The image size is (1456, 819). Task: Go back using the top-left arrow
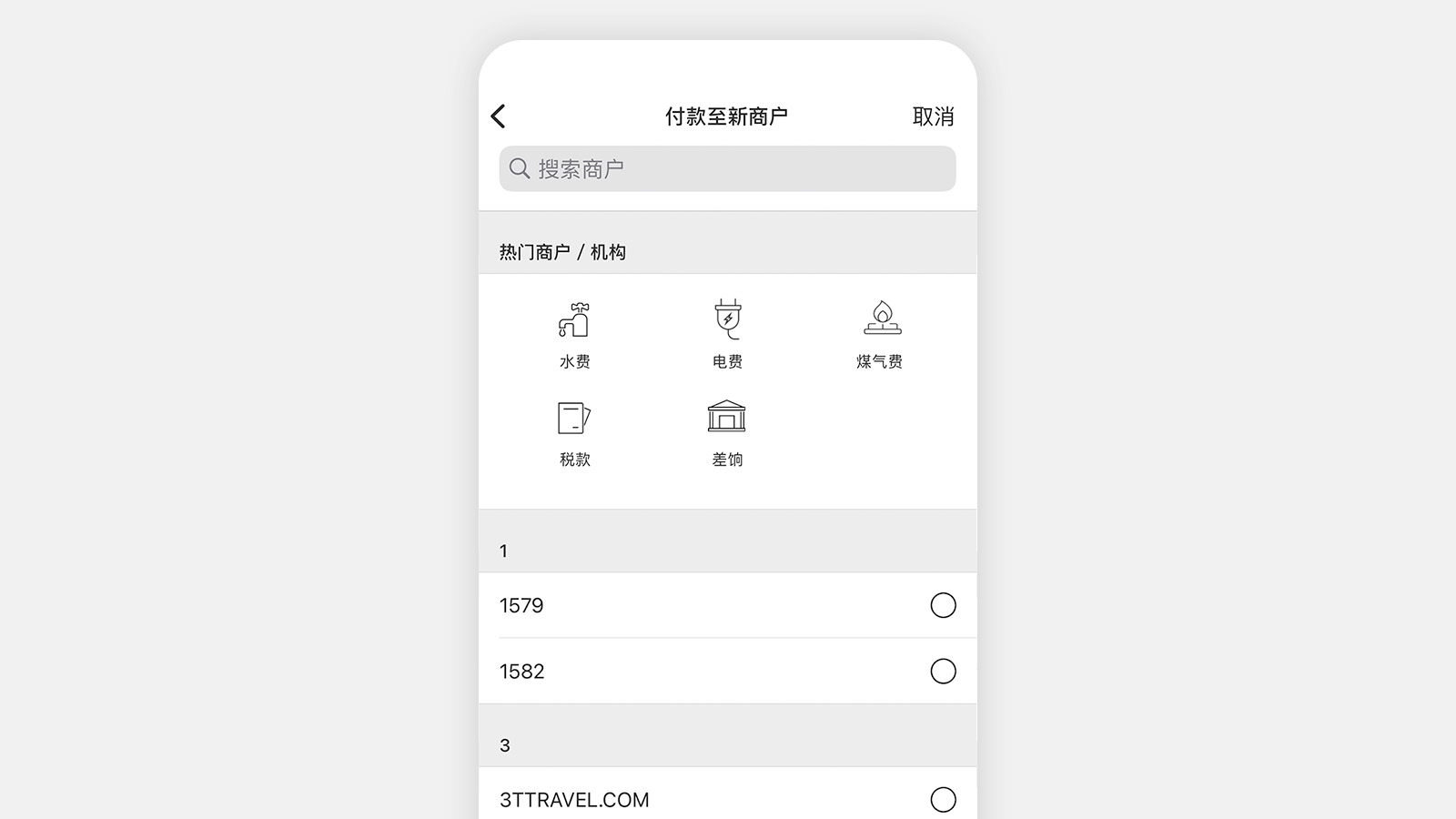click(x=498, y=116)
